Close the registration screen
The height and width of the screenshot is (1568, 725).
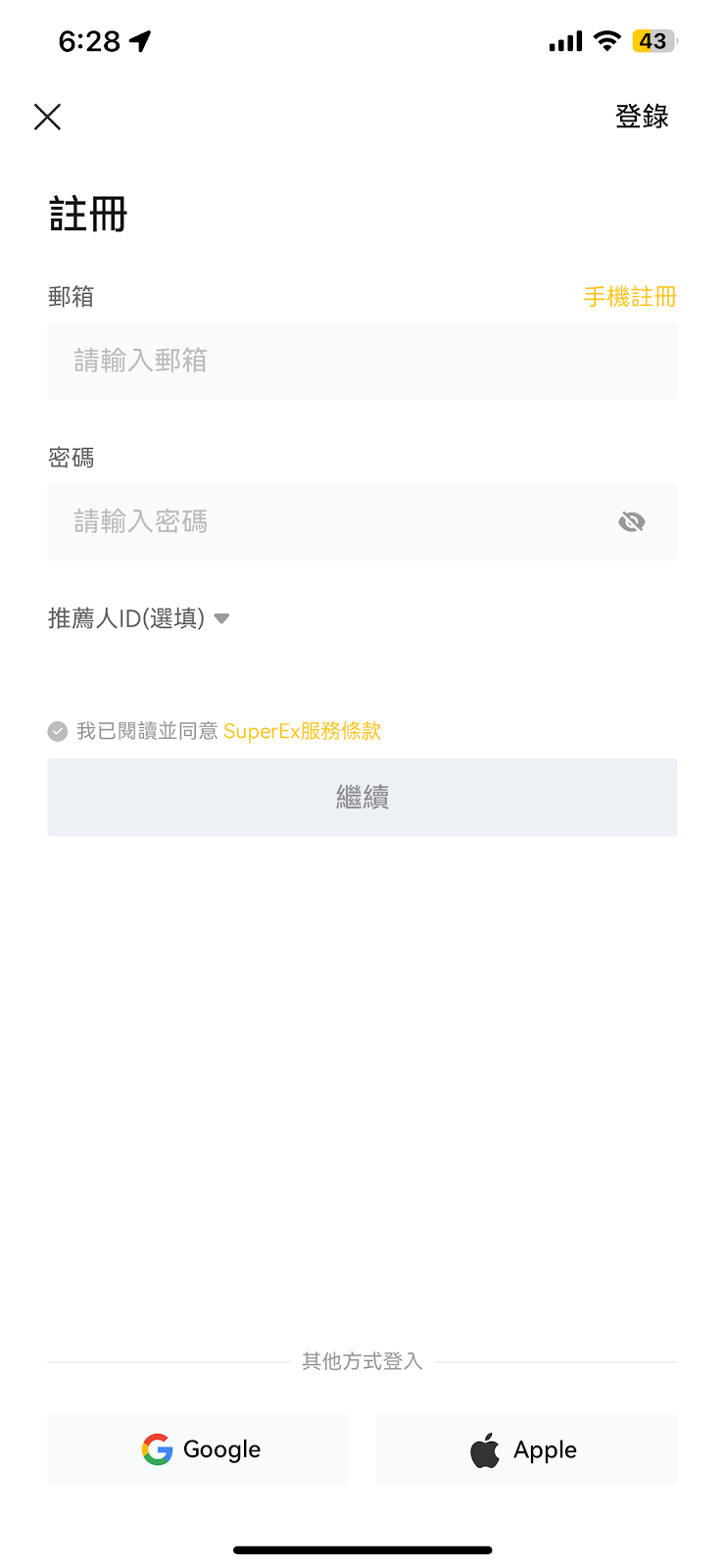click(x=47, y=117)
